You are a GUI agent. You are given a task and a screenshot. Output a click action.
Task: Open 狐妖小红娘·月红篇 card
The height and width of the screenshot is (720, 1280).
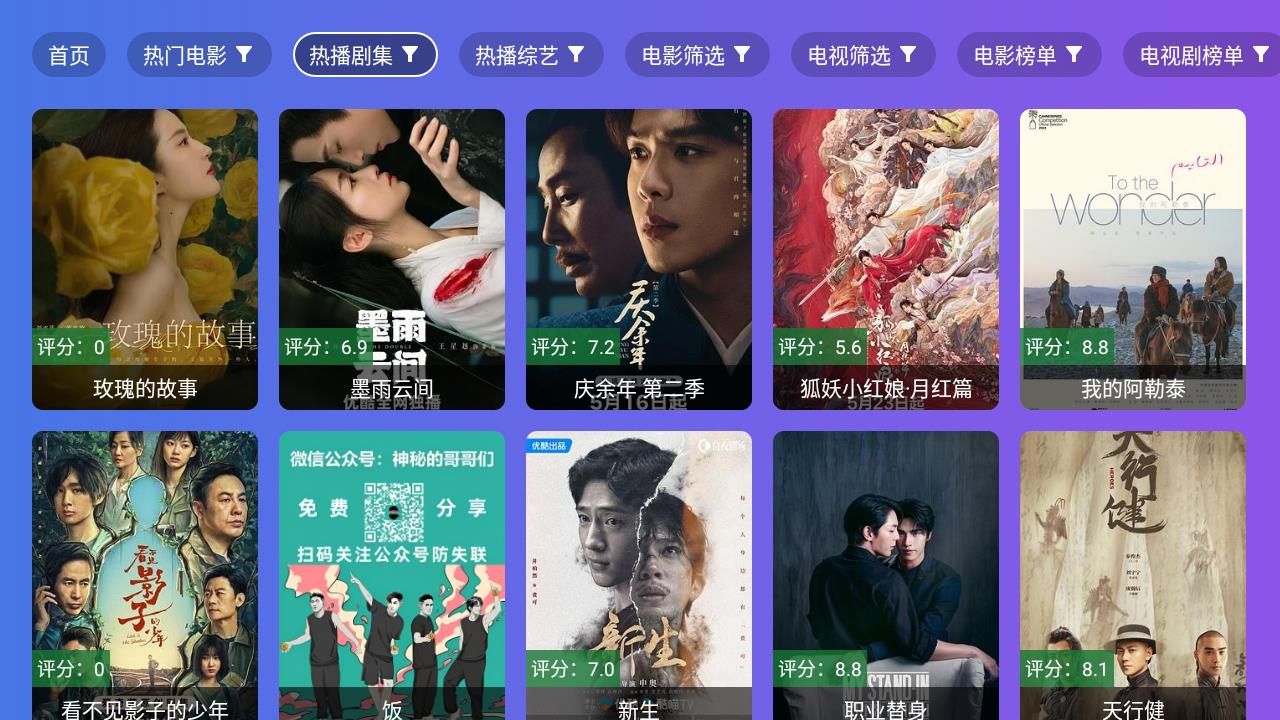tap(886, 259)
